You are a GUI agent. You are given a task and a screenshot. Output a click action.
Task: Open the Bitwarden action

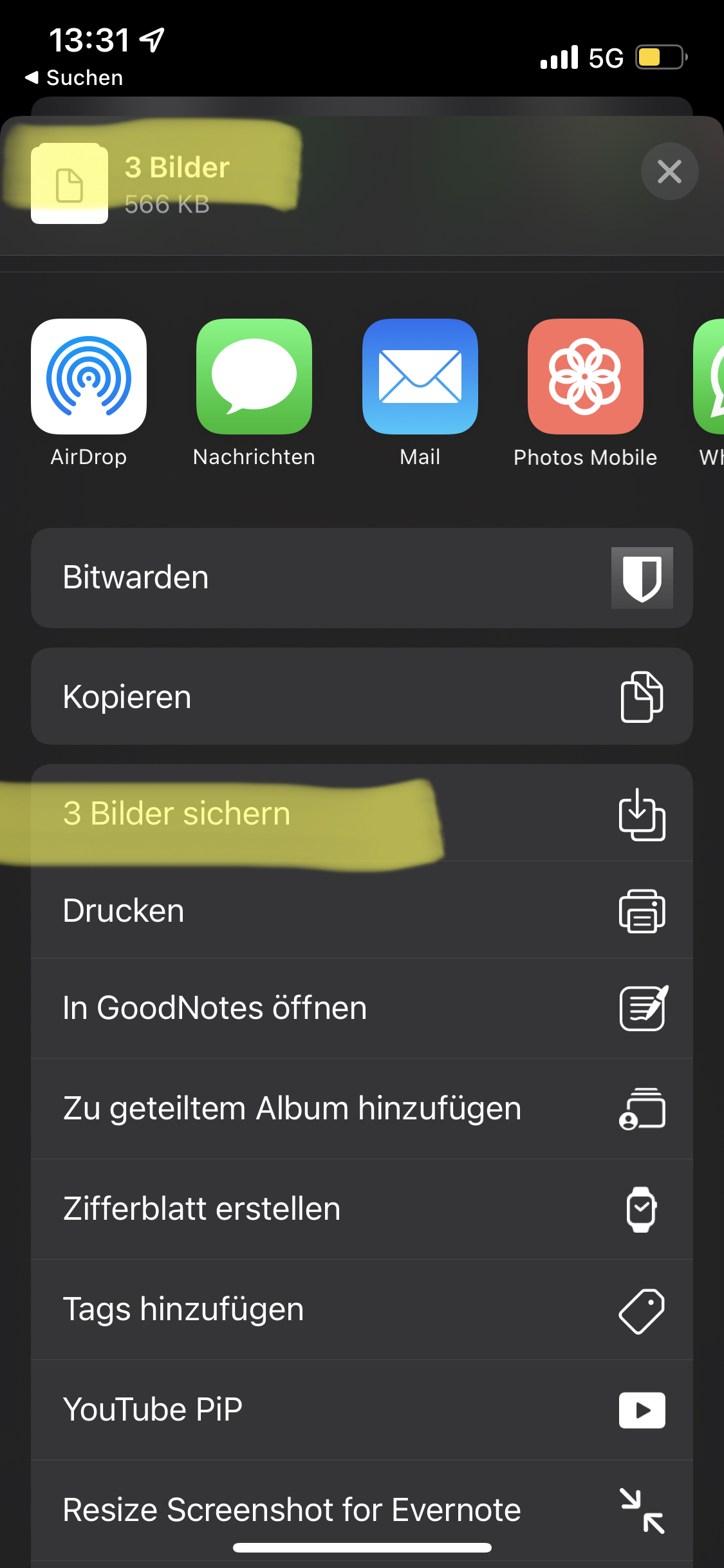(x=362, y=577)
